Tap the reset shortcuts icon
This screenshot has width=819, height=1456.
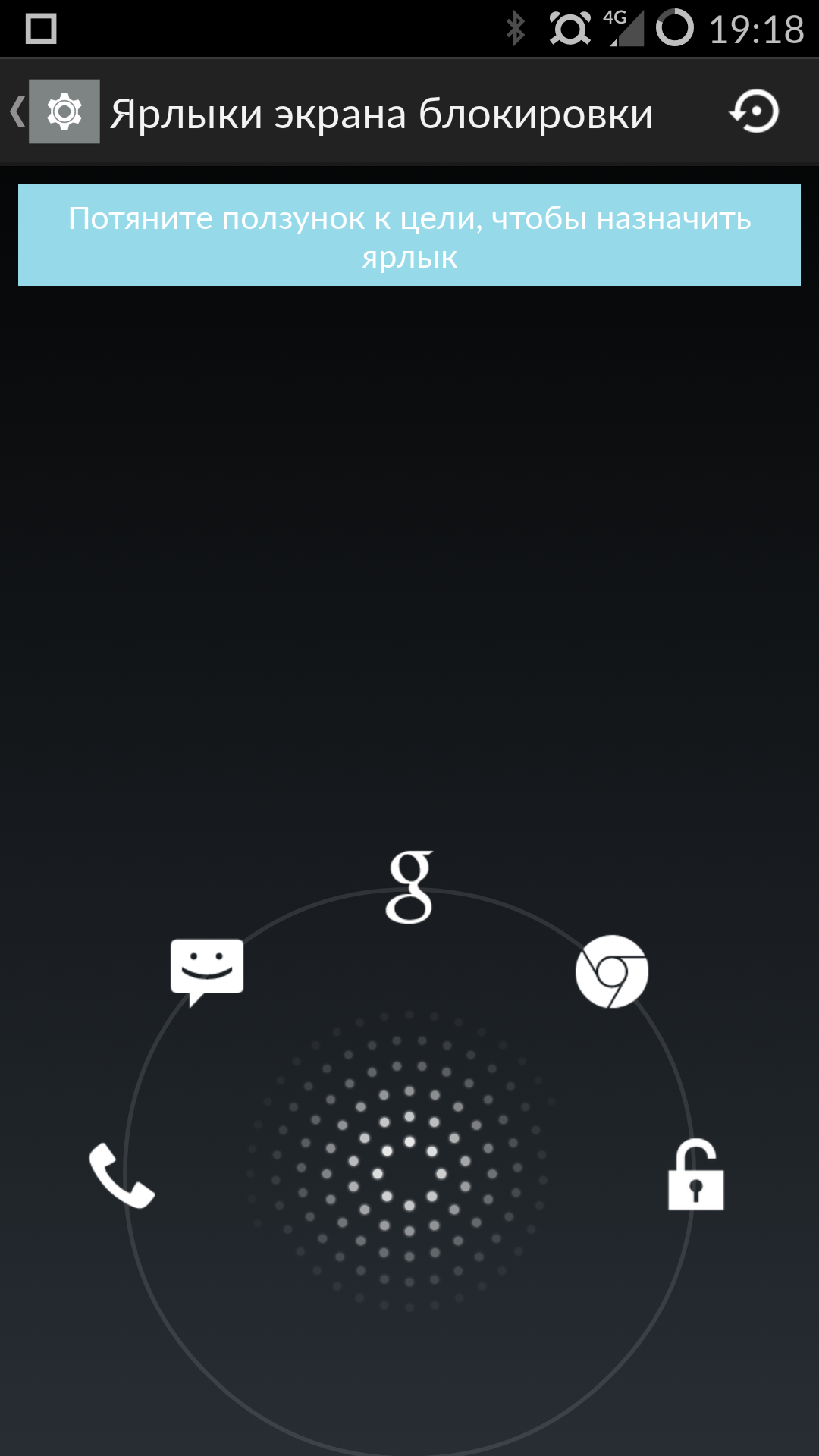click(x=754, y=112)
